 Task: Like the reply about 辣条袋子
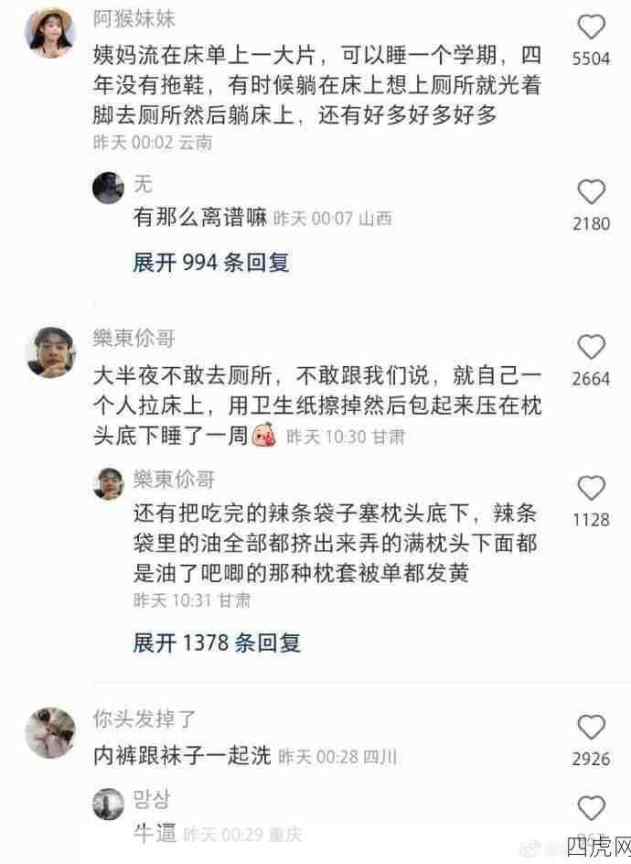pyautogui.click(x=591, y=487)
